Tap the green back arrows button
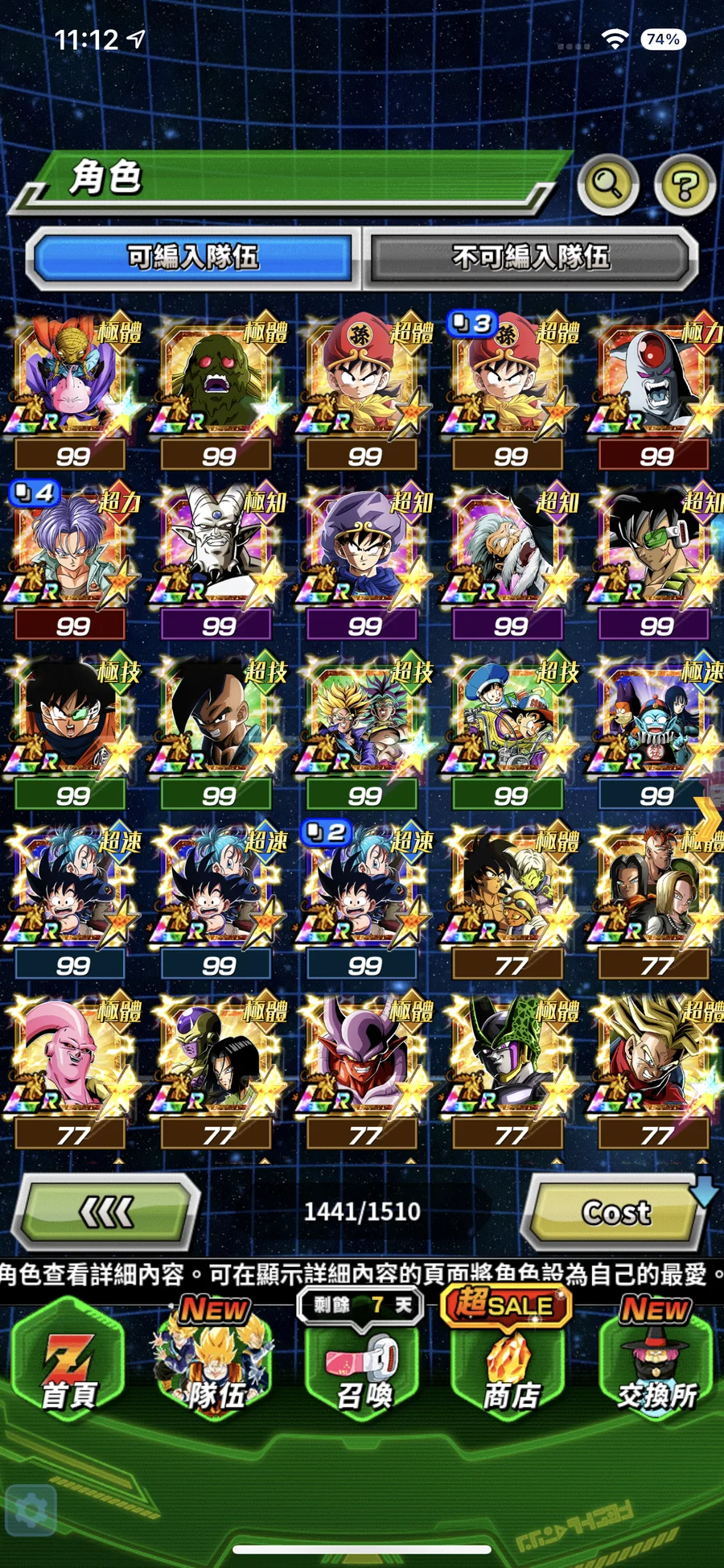 [x=108, y=1211]
